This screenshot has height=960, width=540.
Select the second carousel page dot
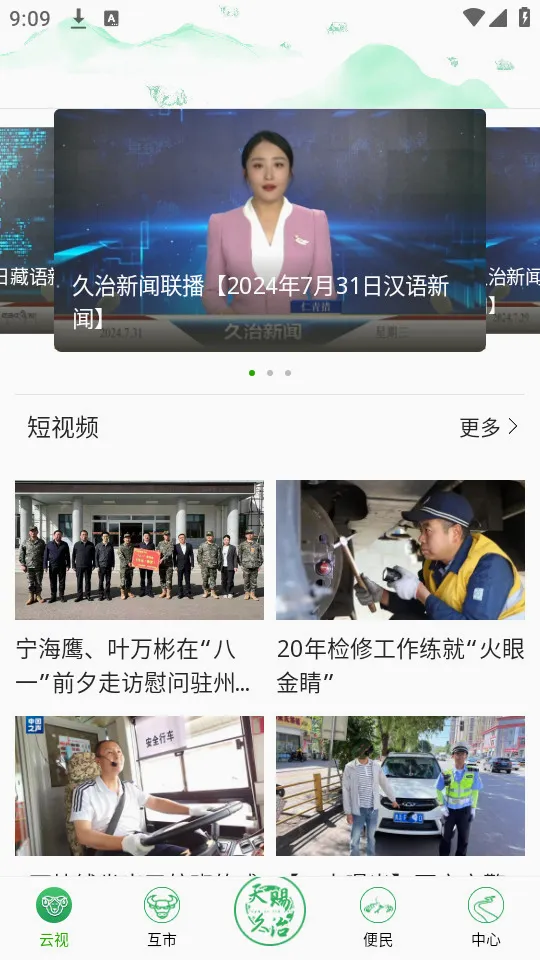[270, 373]
